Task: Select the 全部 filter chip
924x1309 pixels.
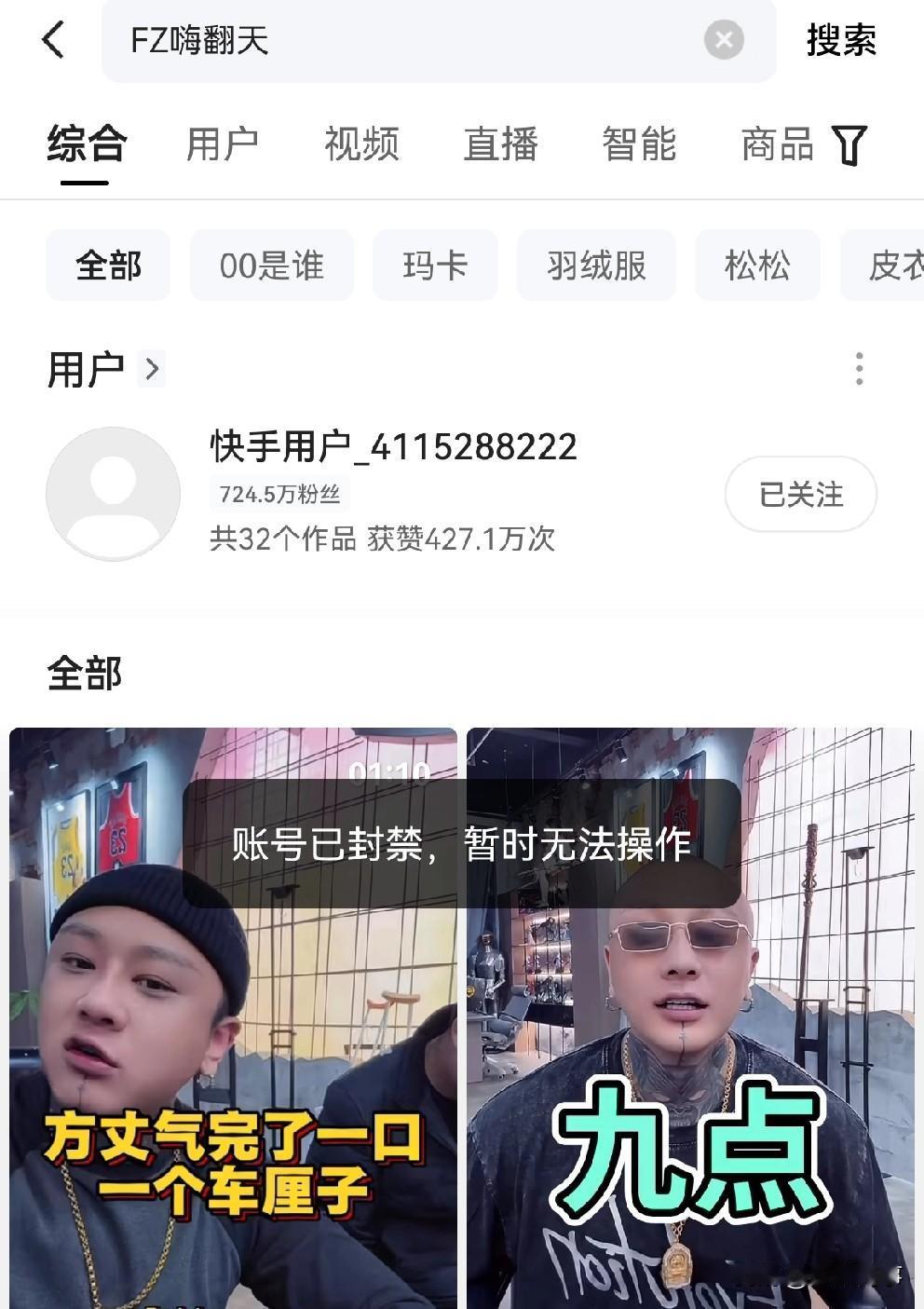Action: tap(107, 265)
